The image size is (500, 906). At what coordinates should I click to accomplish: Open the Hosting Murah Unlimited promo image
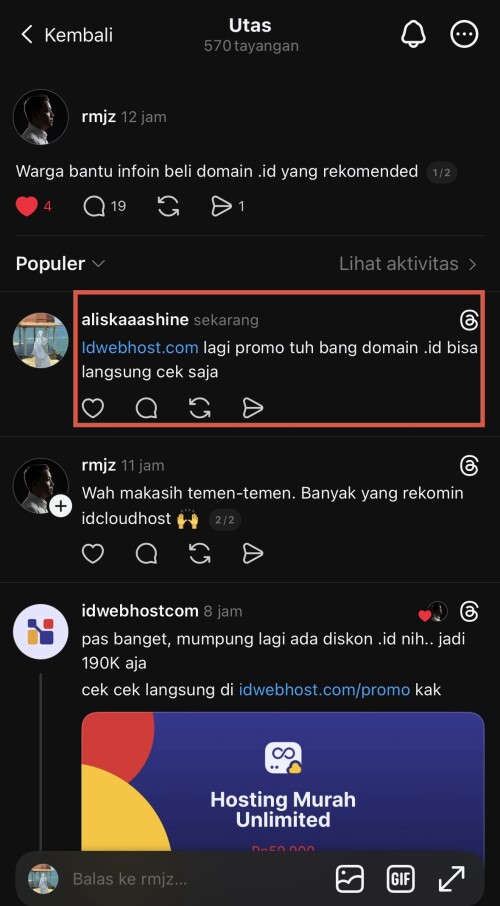point(283,781)
